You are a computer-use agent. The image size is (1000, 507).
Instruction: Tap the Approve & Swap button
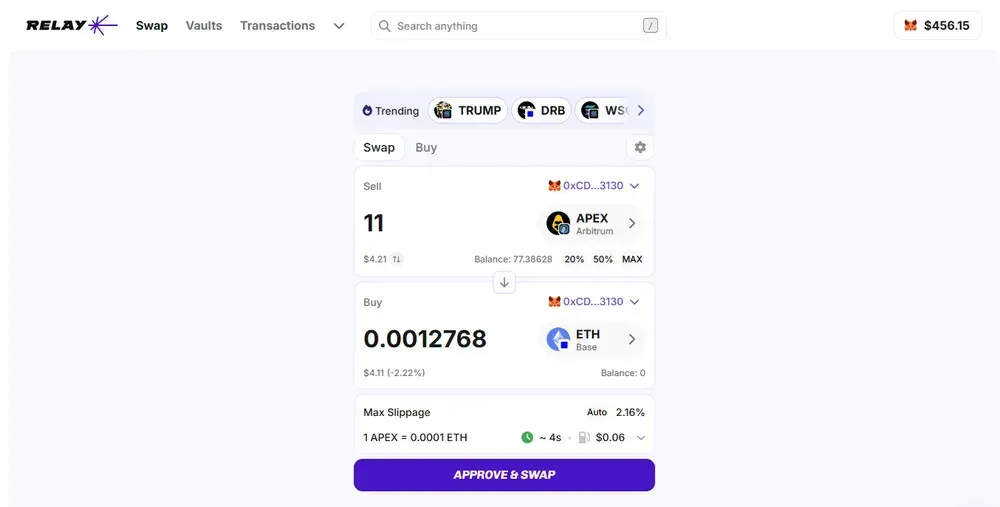504,475
